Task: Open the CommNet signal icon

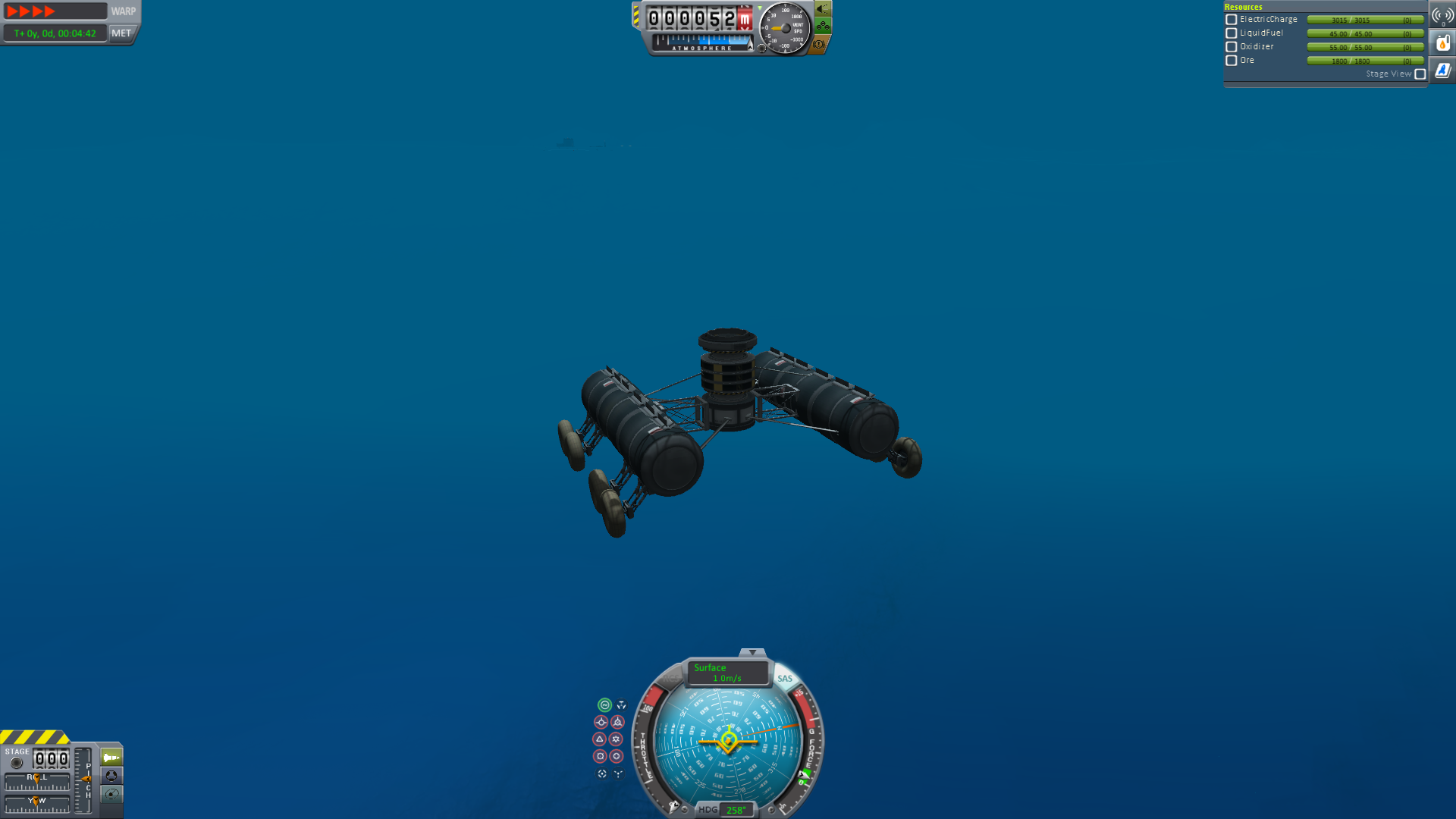Action: pos(1442,15)
